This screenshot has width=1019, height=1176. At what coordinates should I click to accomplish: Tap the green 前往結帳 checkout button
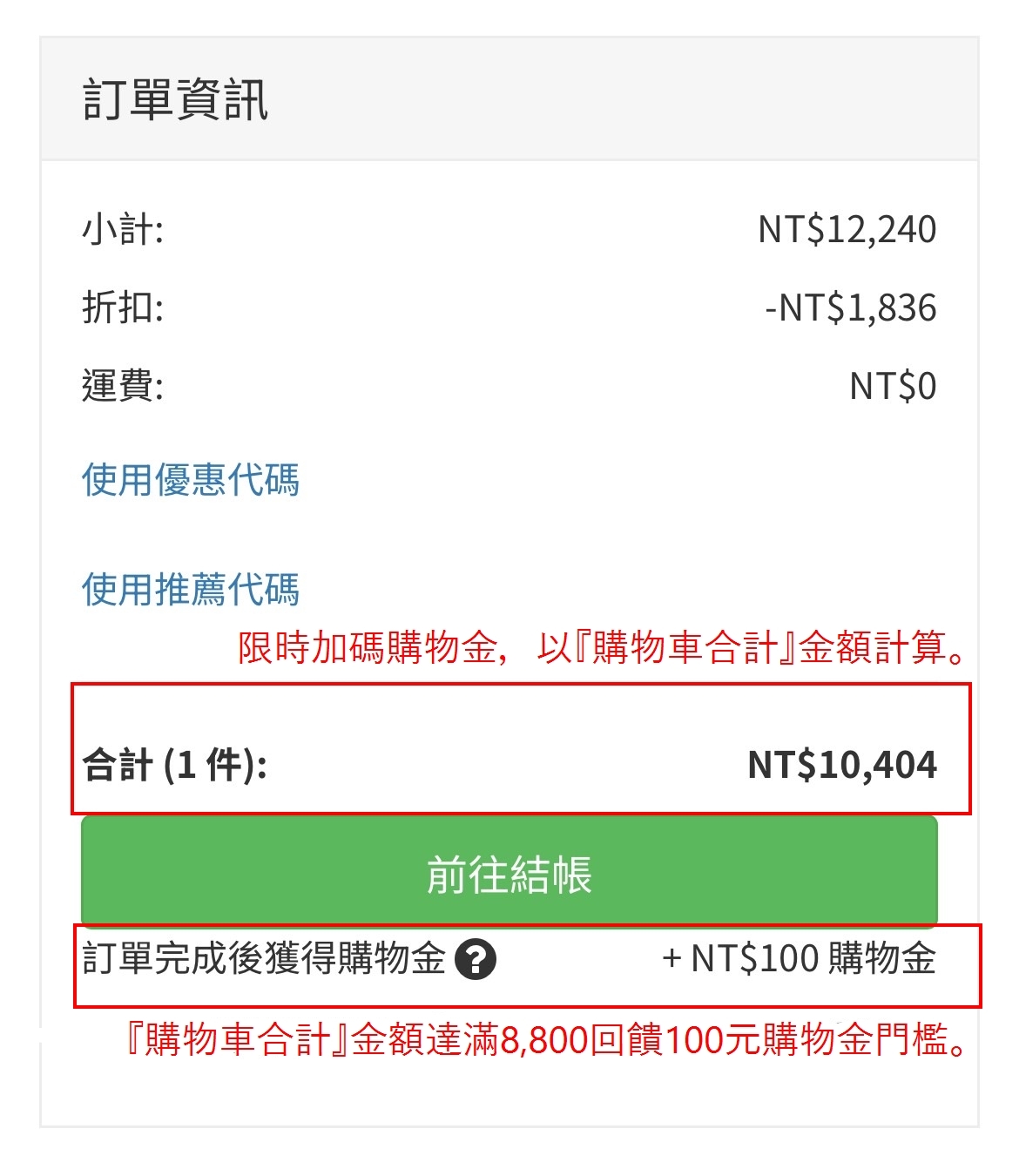509,872
